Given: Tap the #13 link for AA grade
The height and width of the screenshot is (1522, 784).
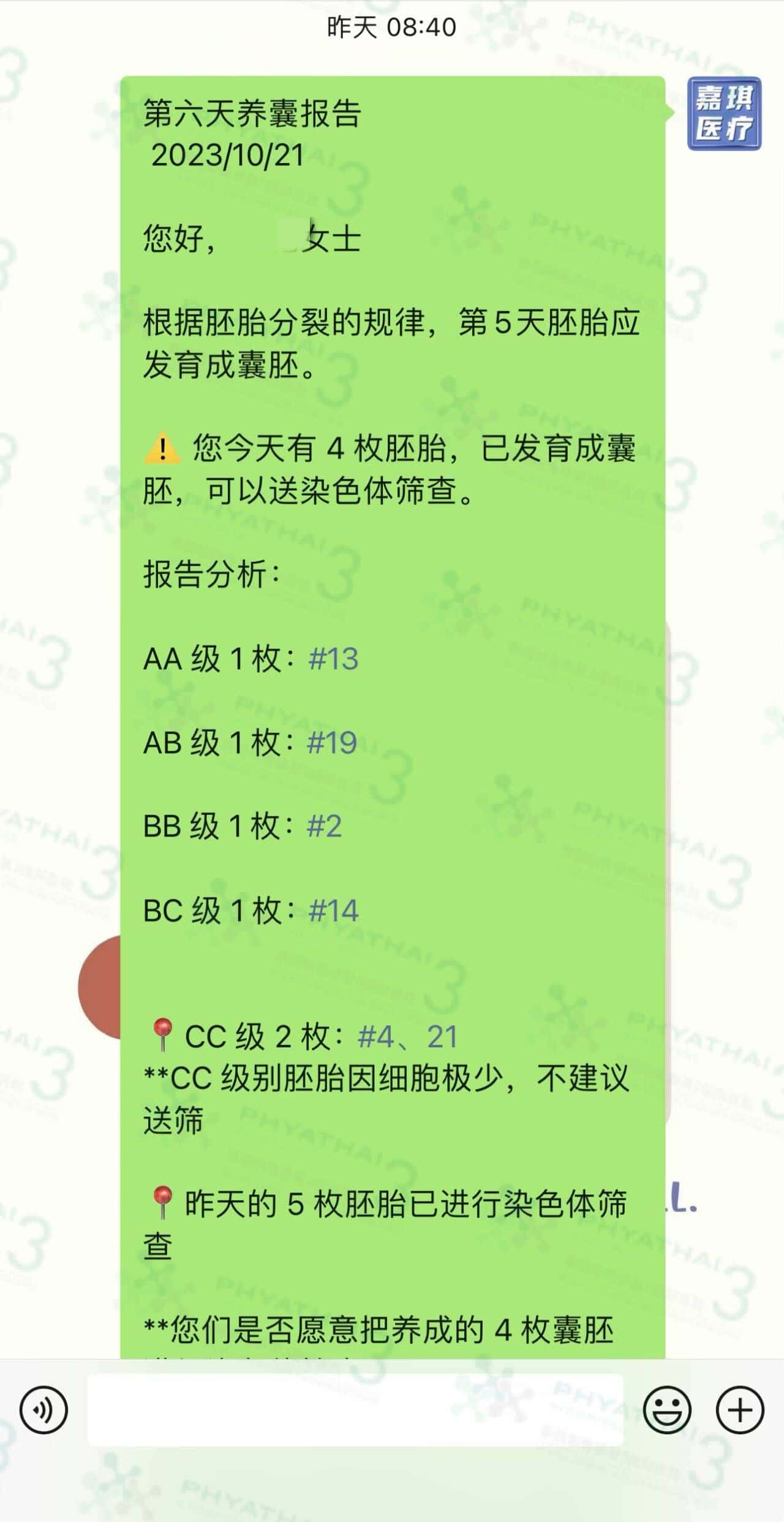Looking at the screenshot, I should (333, 659).
